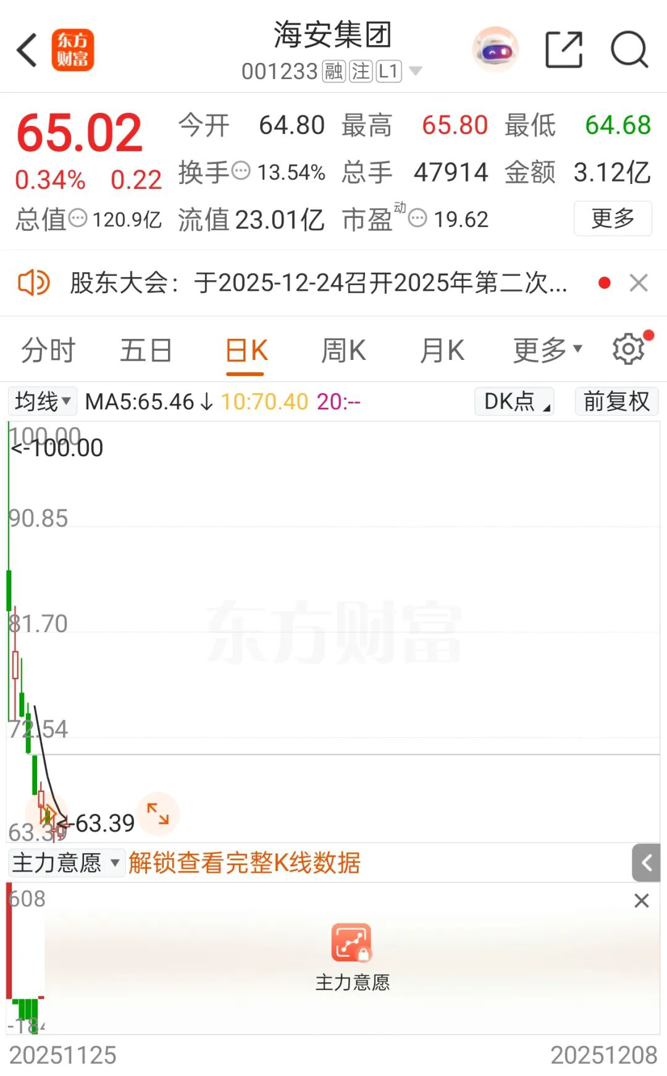
Task: Dismiss the 股东大会 announcement banner
Action: pyautogui.click(x=639, y=283)
